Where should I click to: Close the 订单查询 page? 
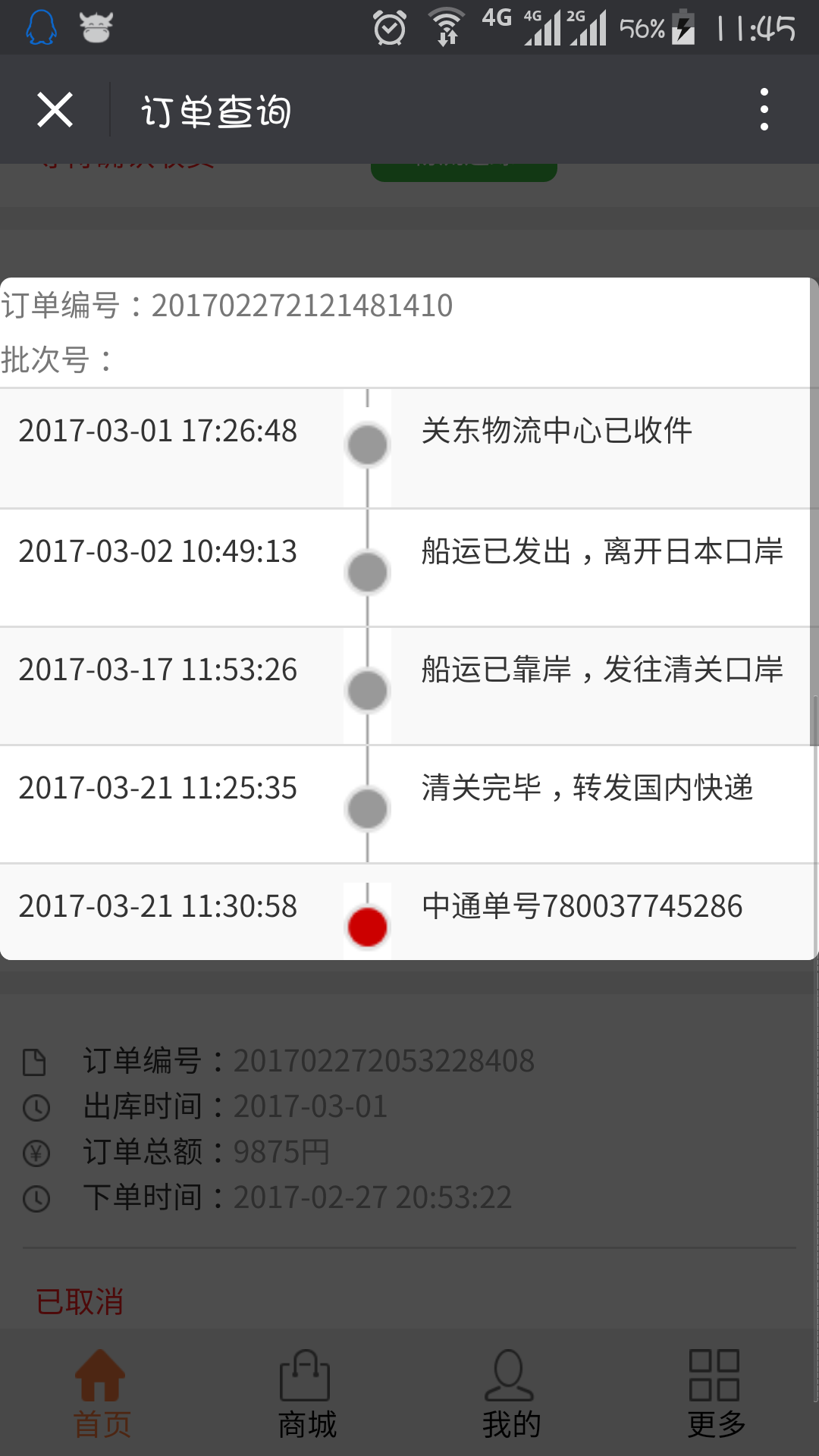point(55,110)
